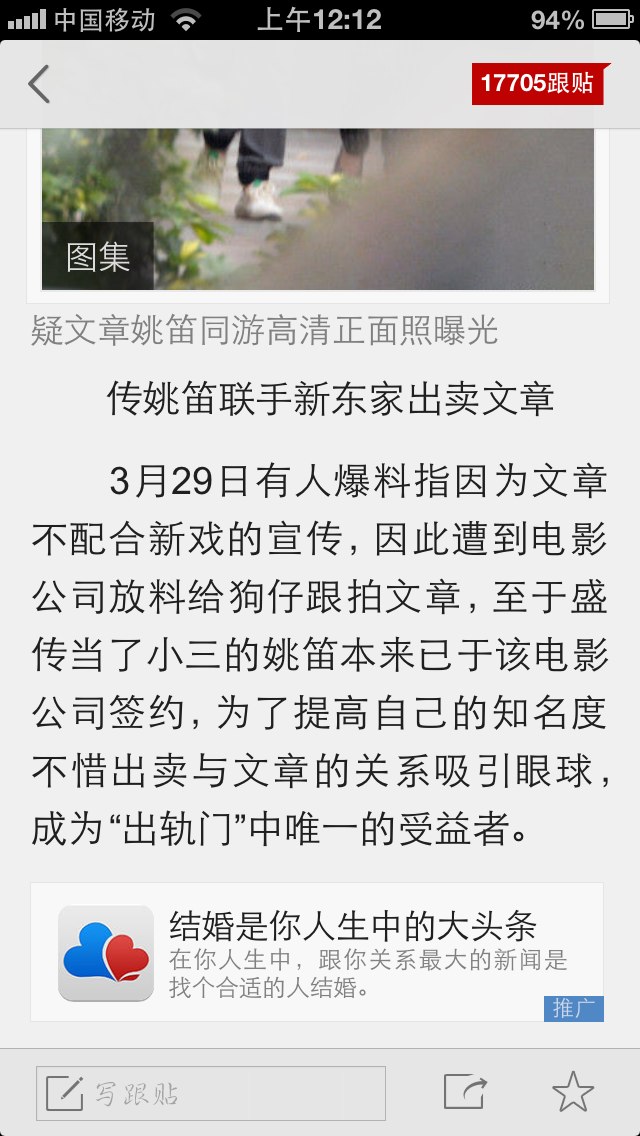Open the 图集 photo gallery
Viewport: 640px width, 1136px height.
click(98, 257)
